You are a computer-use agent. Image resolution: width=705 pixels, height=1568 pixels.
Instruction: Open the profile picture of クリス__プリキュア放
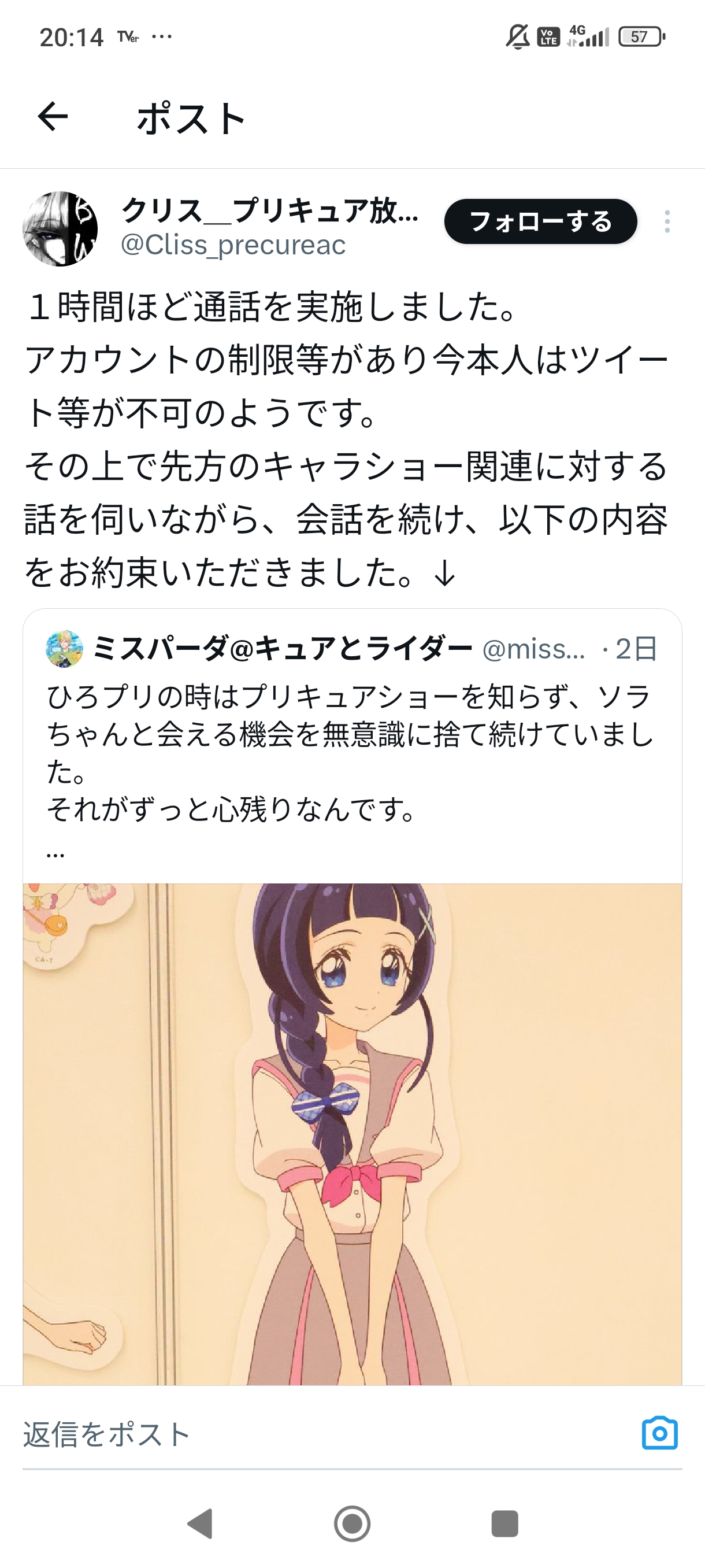pos(60,229)
